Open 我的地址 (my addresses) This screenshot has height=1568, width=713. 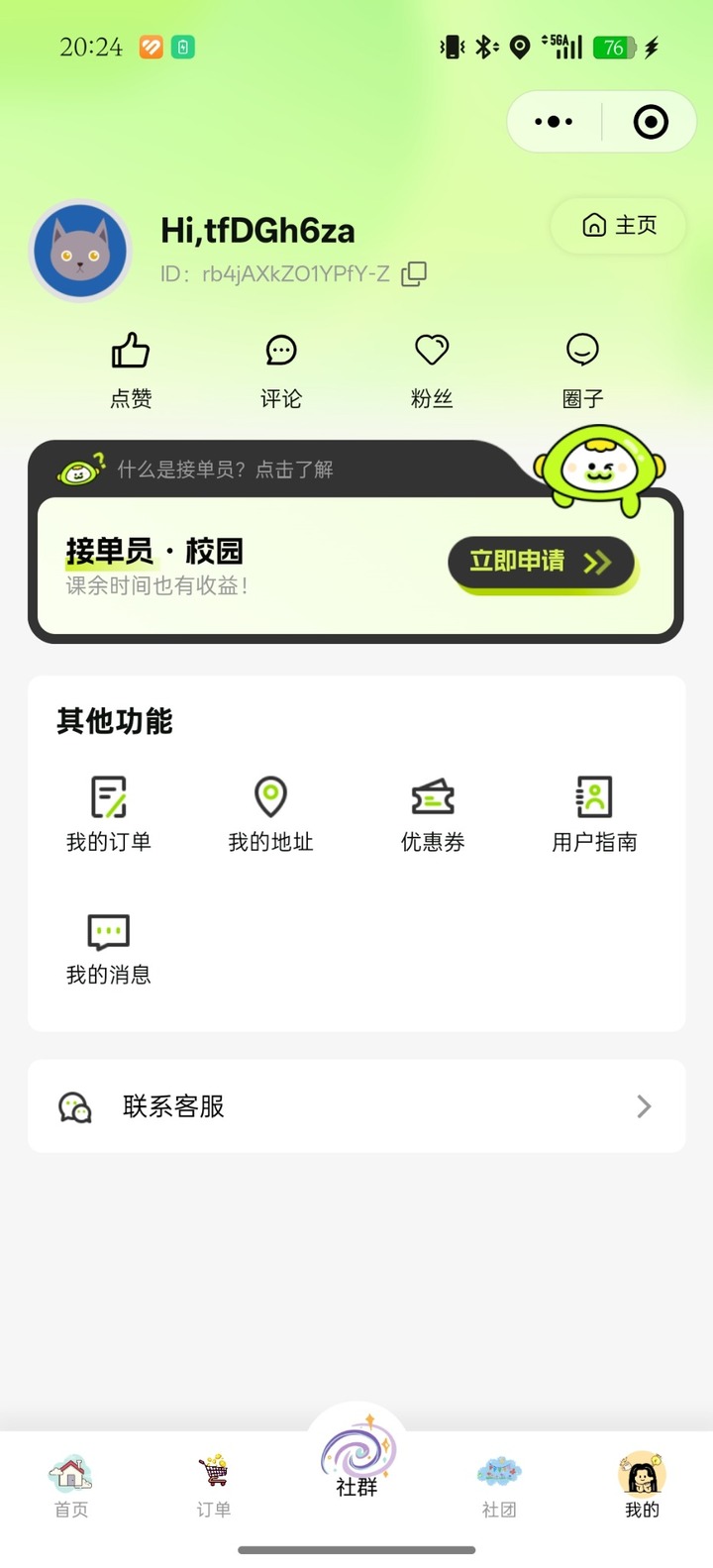pos(270,812)
